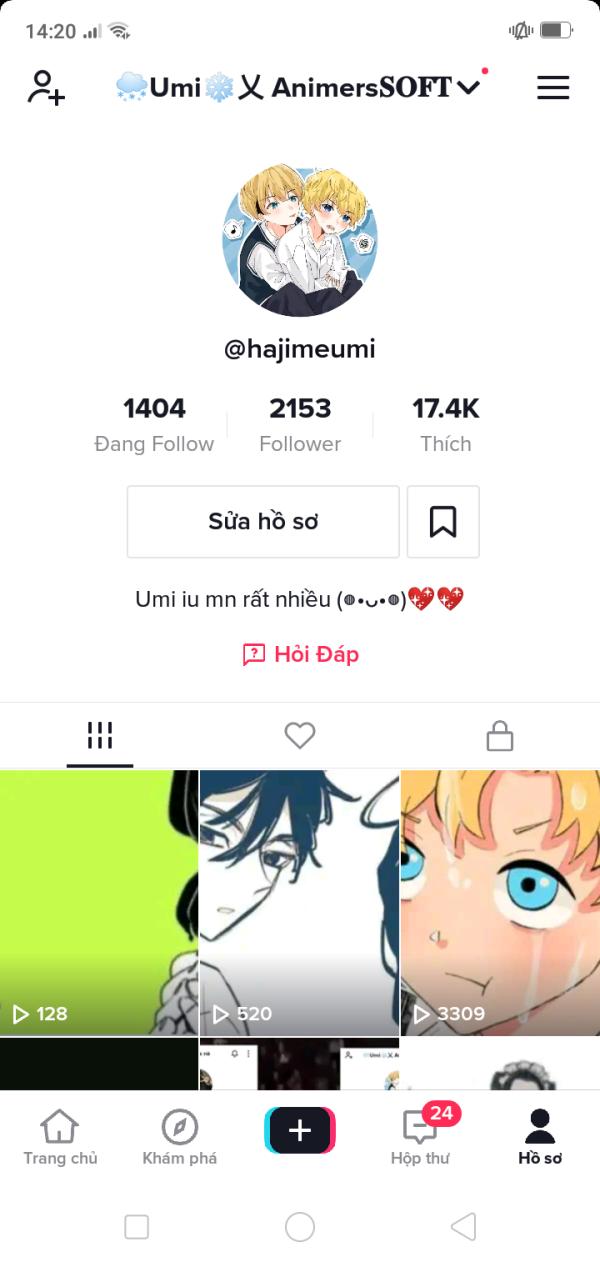The height and width of the screenshot is (1267, 600).
Task: Switch to the private videos lock tab
Action: tap(500, 736)
